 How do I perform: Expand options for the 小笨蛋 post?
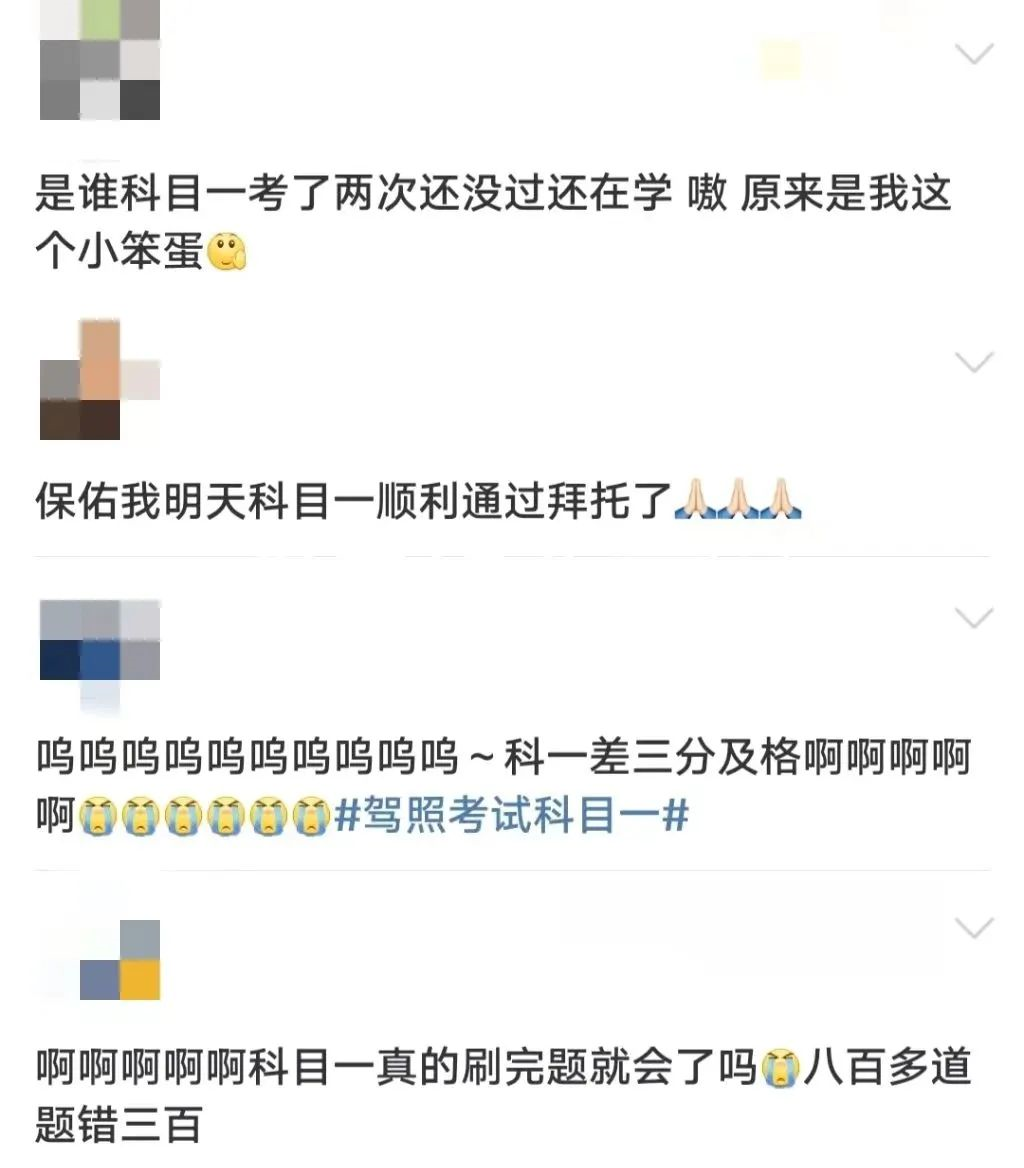coord(974,54)
